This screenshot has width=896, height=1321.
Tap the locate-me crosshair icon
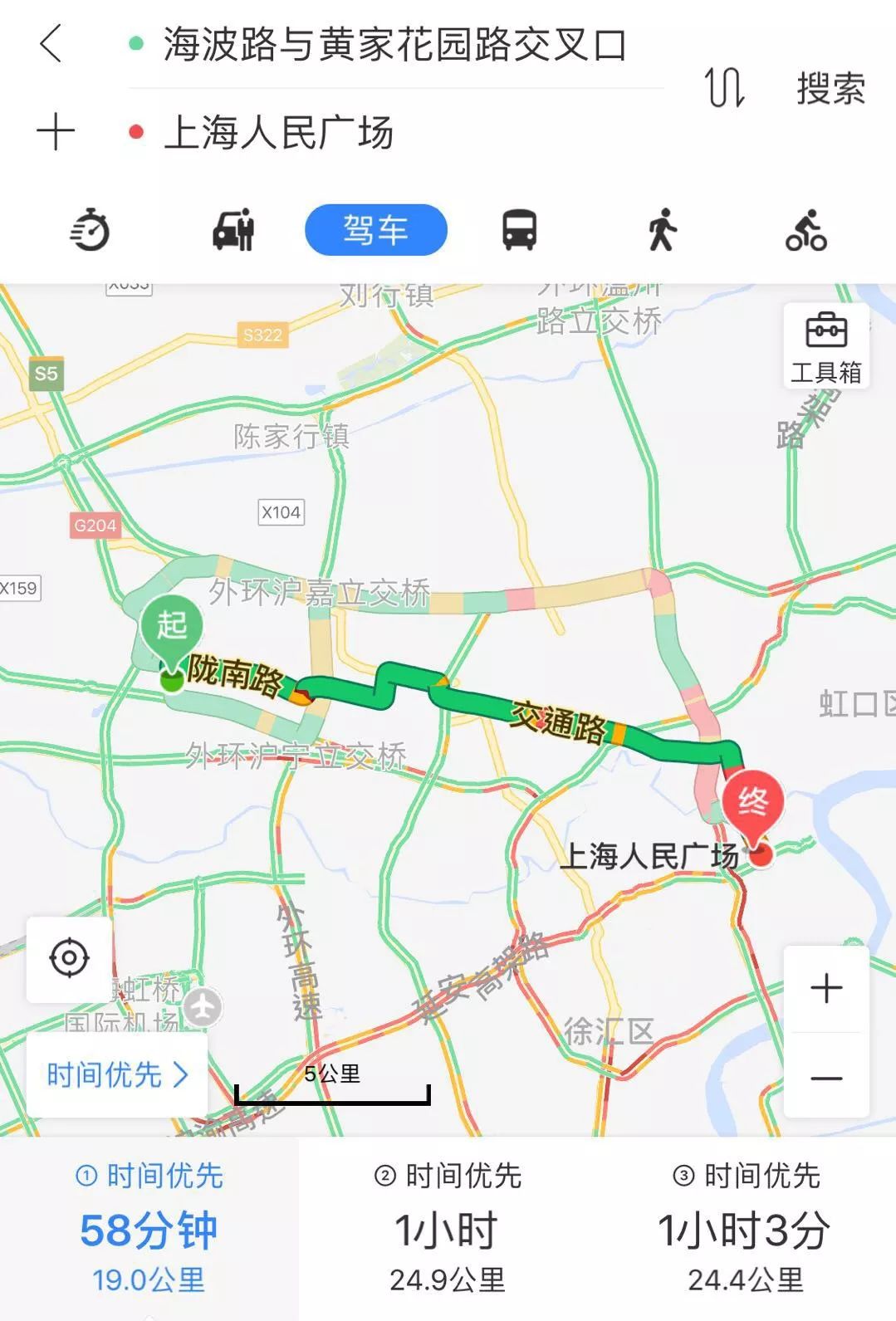tap(71, 957)
